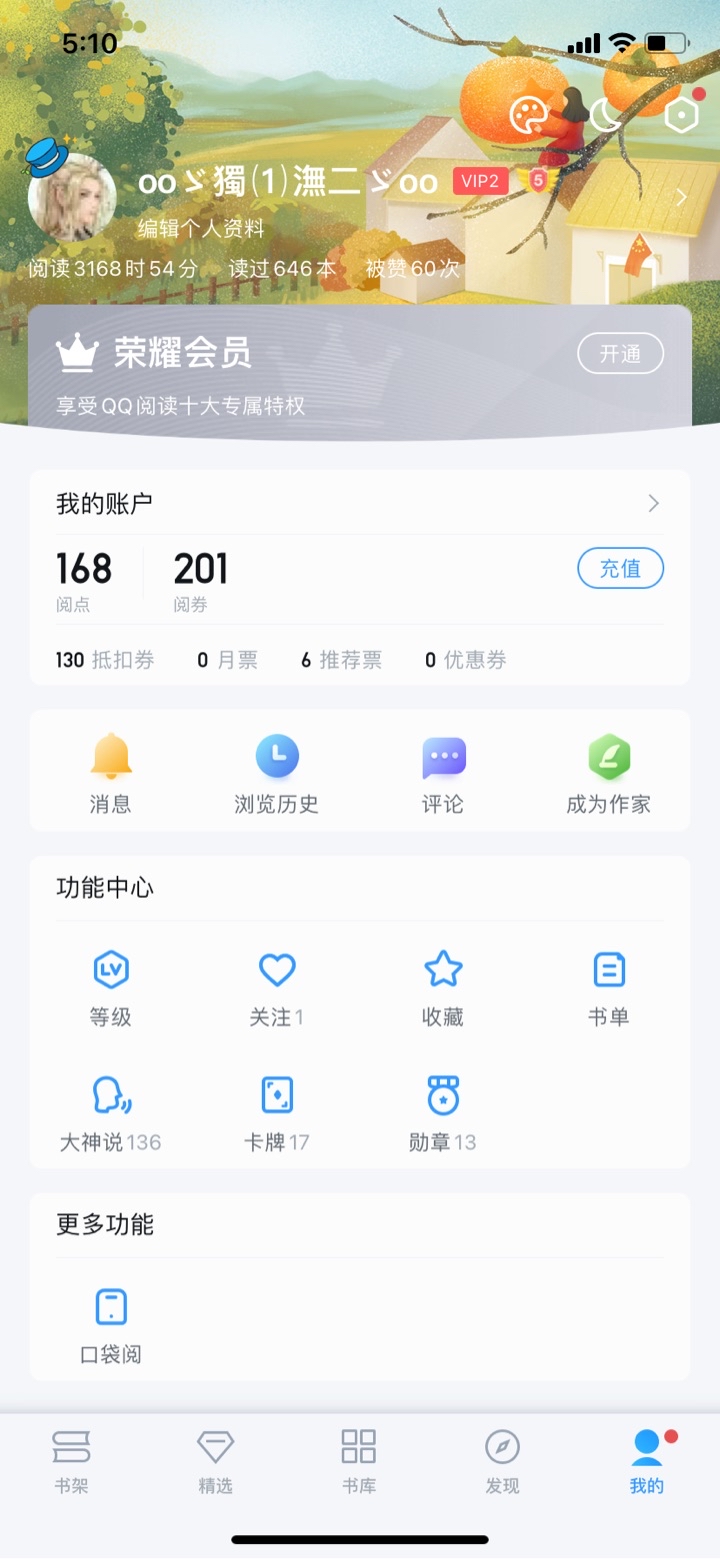View the 卡牌 collection

click(277, 1113)
